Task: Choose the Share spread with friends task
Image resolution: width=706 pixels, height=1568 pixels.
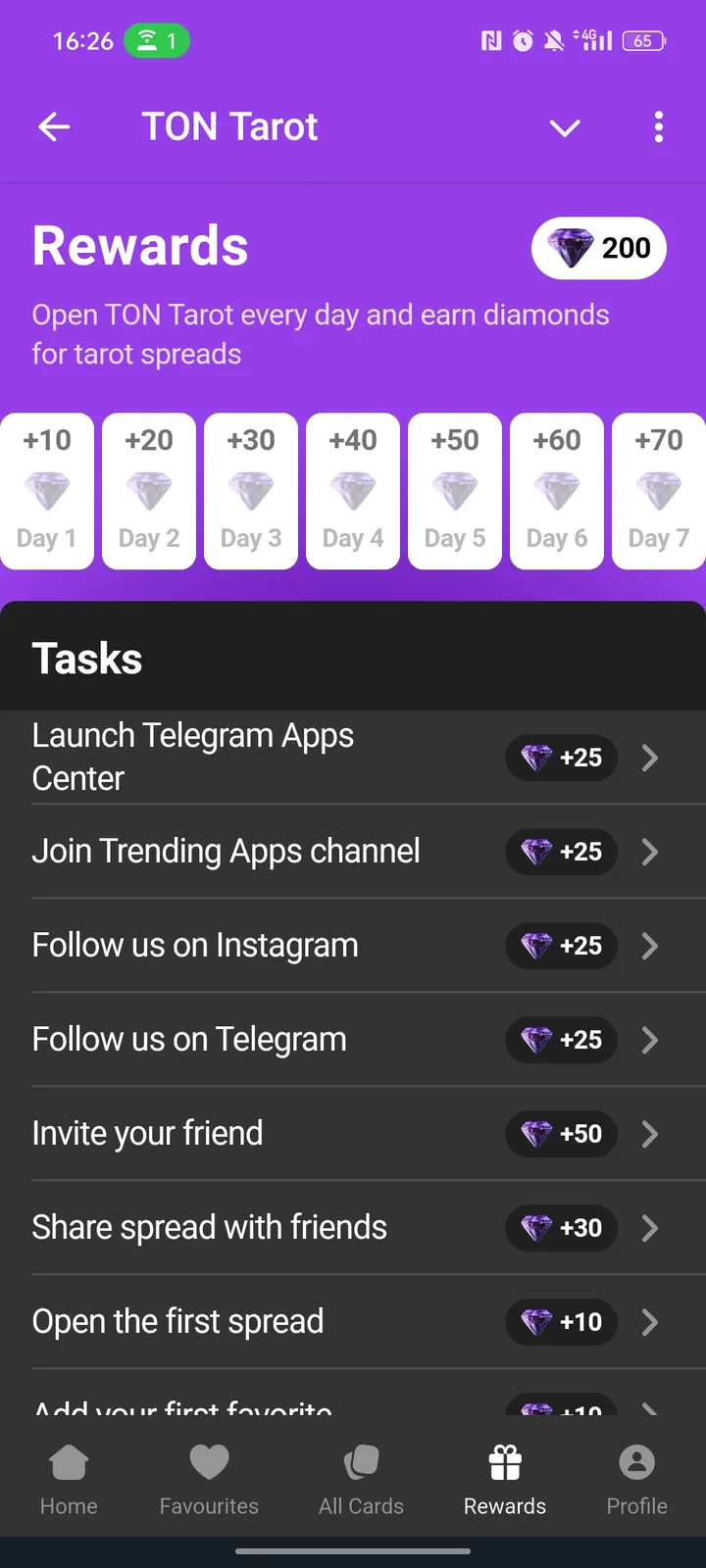Action: (343, 1227)
